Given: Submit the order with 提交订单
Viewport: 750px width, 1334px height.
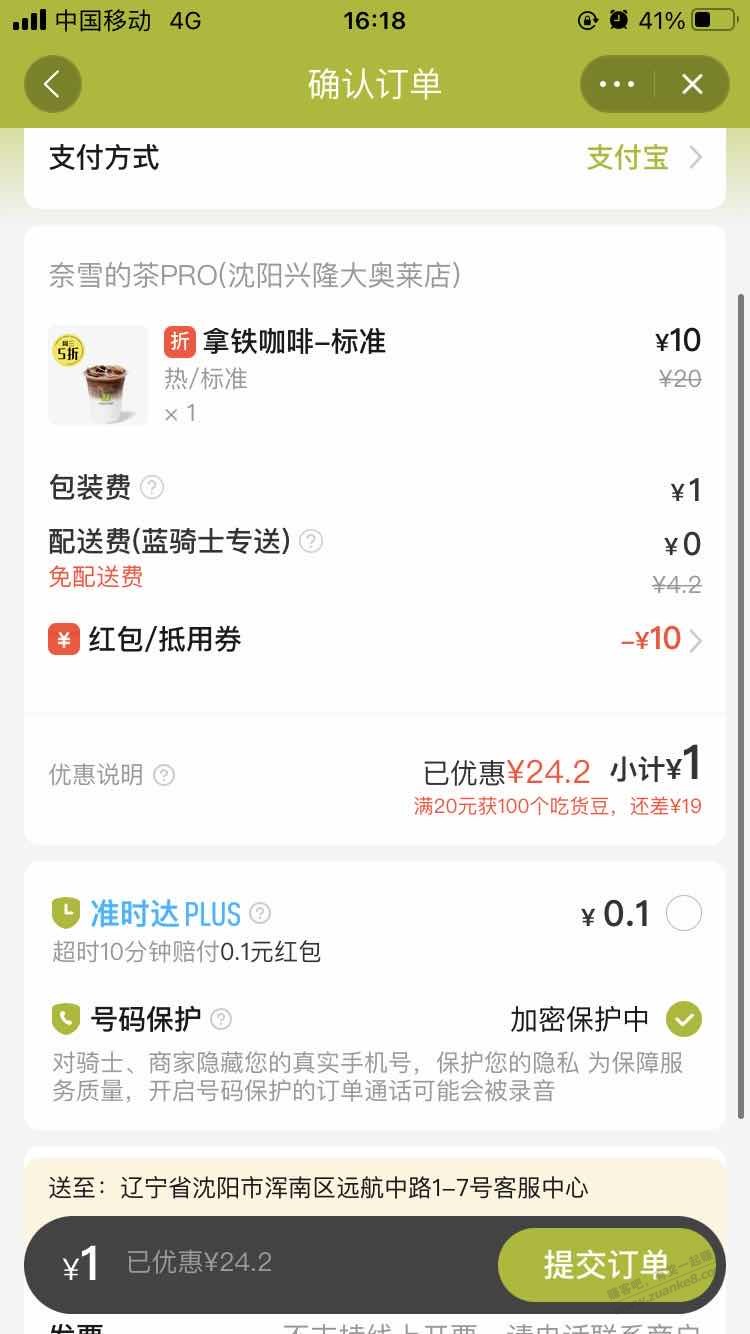Looking at the screenshot, I should pyautogui.click(x=605, y=1264).
